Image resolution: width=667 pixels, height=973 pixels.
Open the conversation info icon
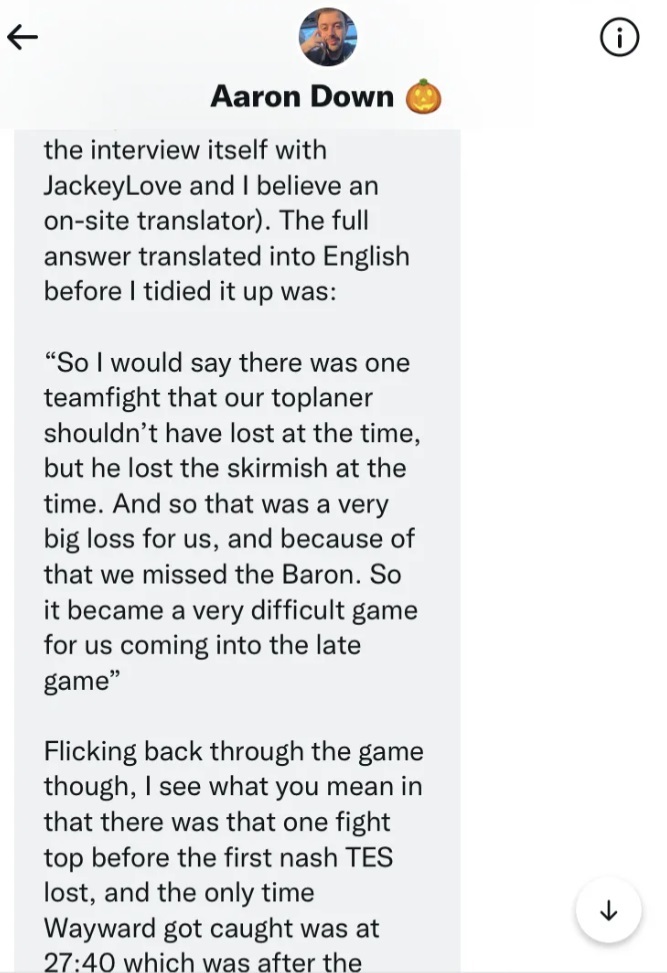pyautogui.click(x=619, y=38)
